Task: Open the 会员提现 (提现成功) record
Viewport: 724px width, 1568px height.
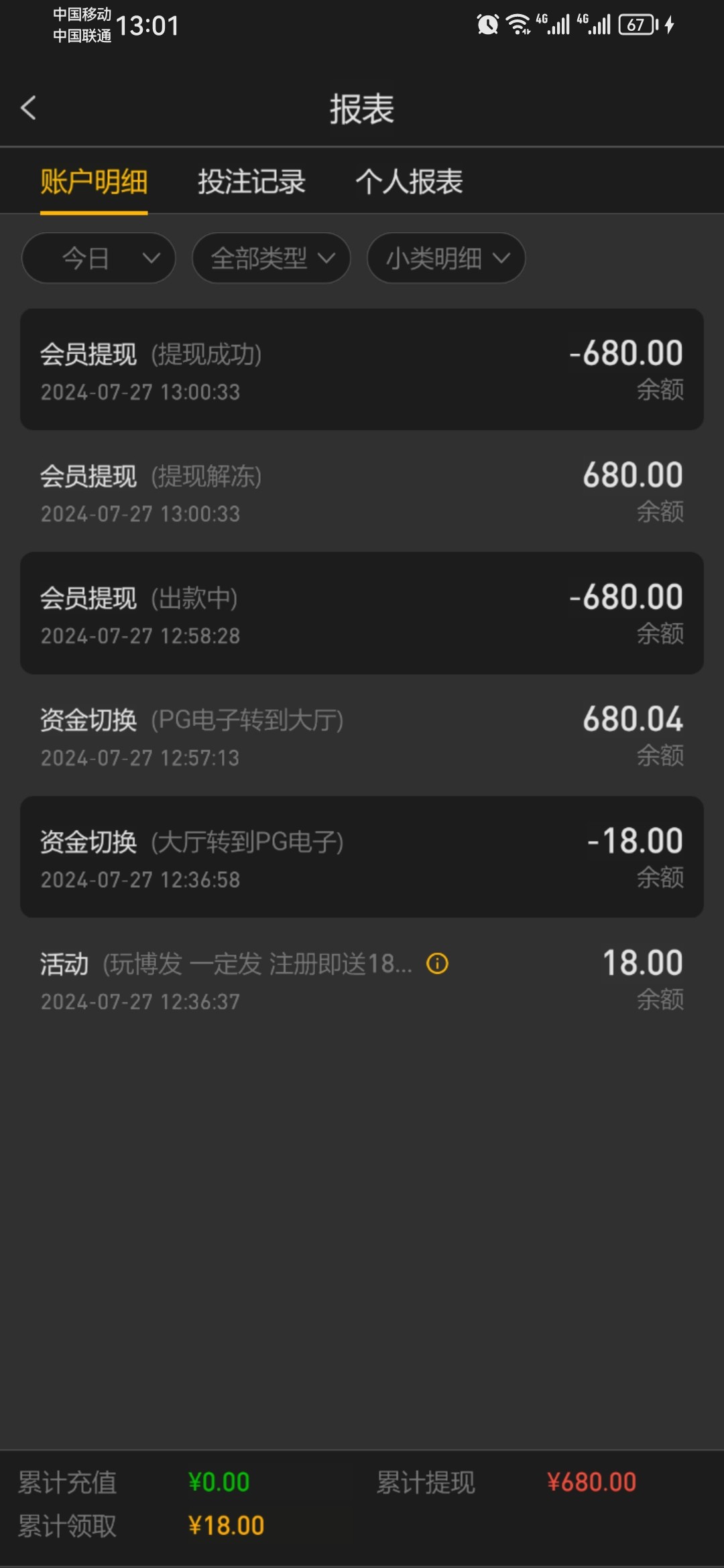Action: tap(362, 370)
